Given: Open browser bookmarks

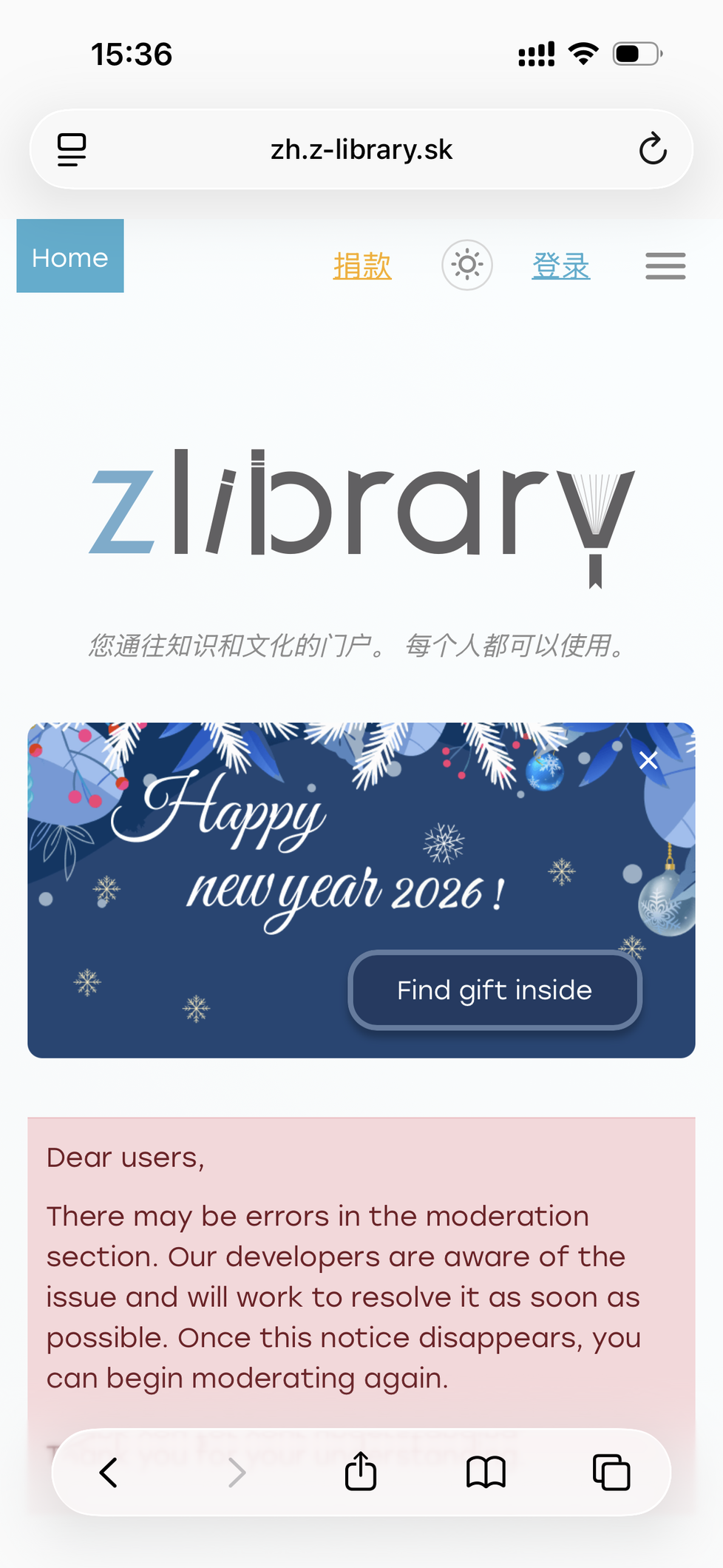Looking at the screenshot, I should (486, 1473).
